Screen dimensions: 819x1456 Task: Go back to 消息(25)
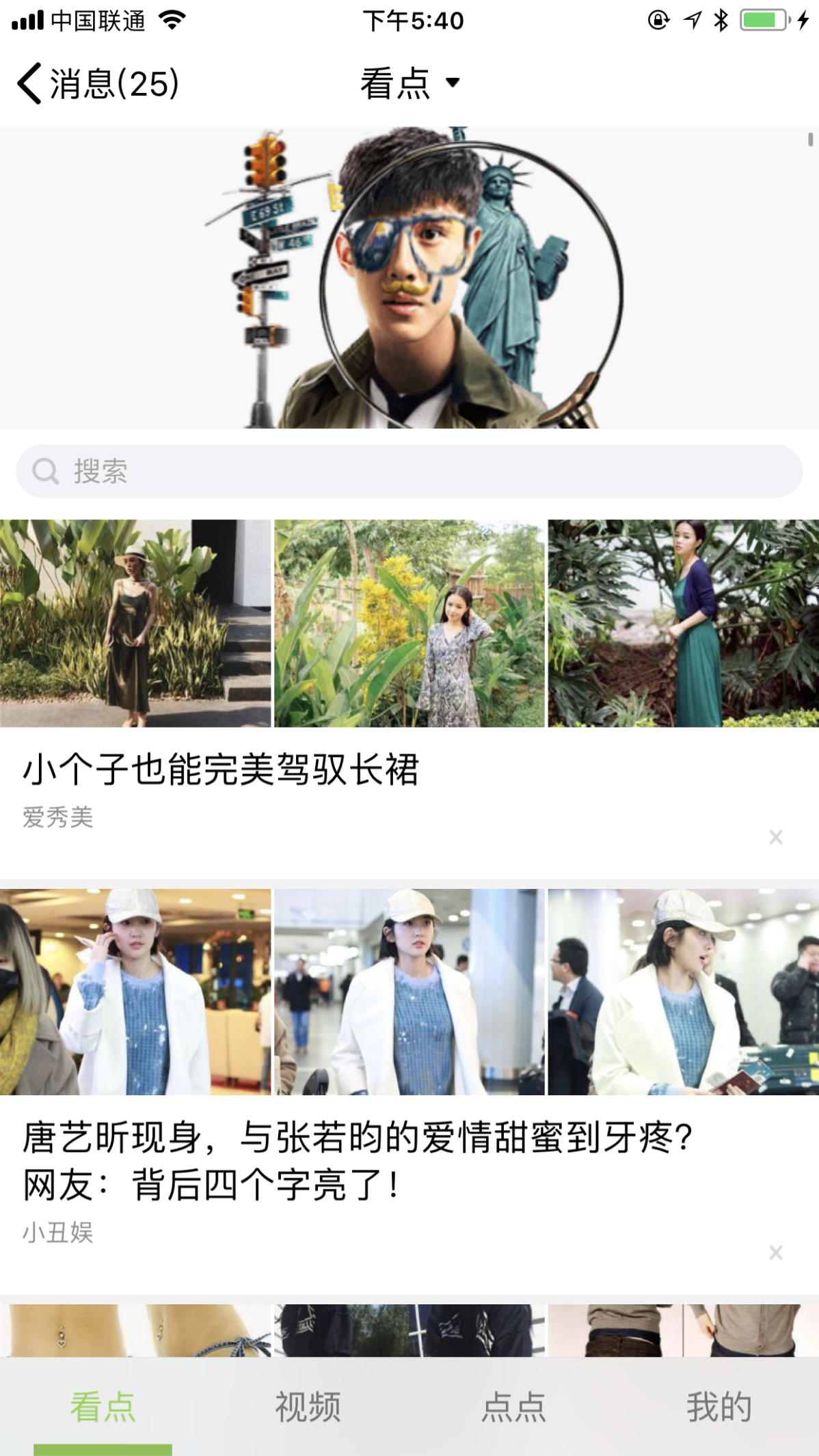(x=98, y=84)
